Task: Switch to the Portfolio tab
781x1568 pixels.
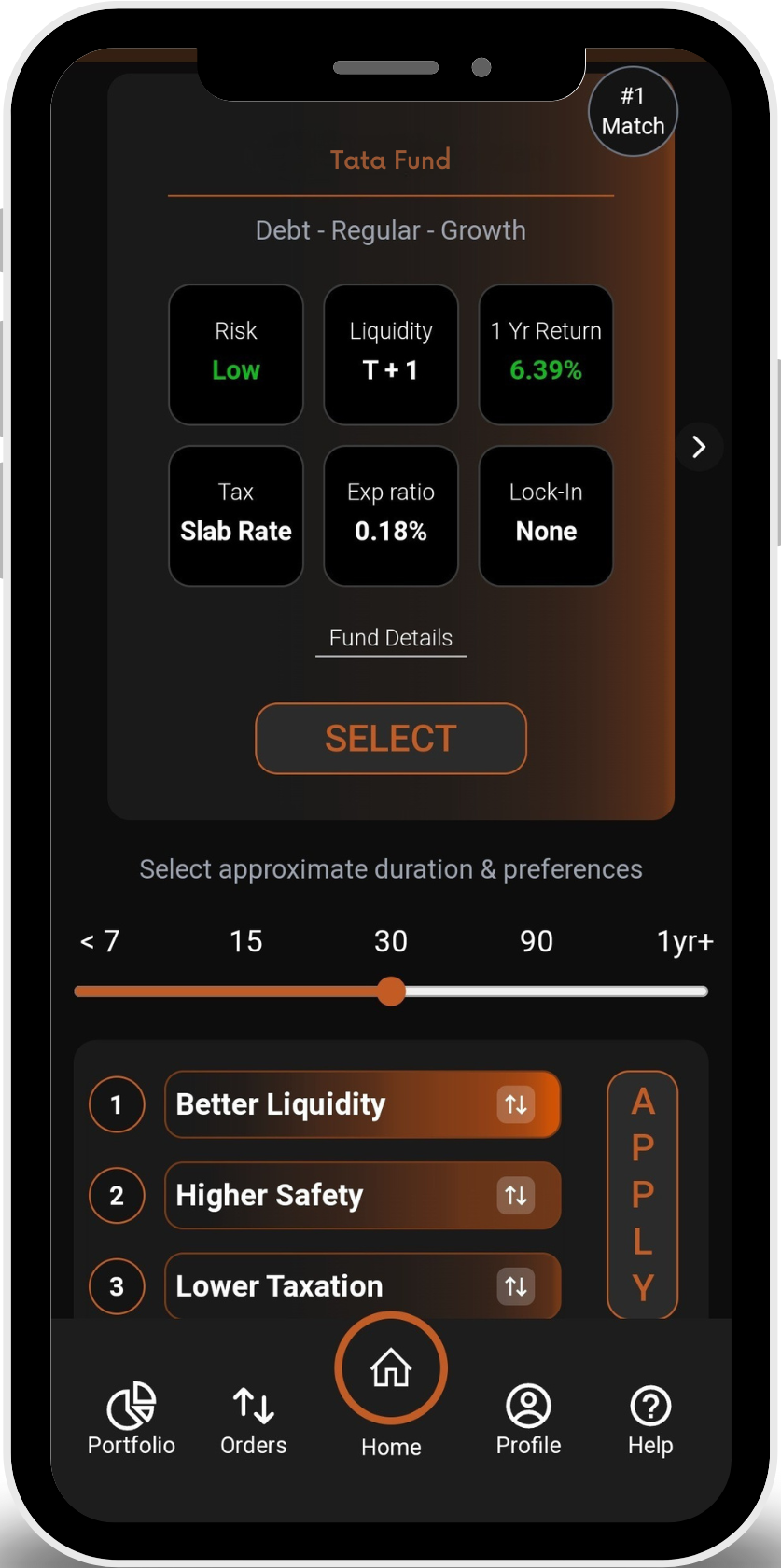Action: (x=132, y=1420)
